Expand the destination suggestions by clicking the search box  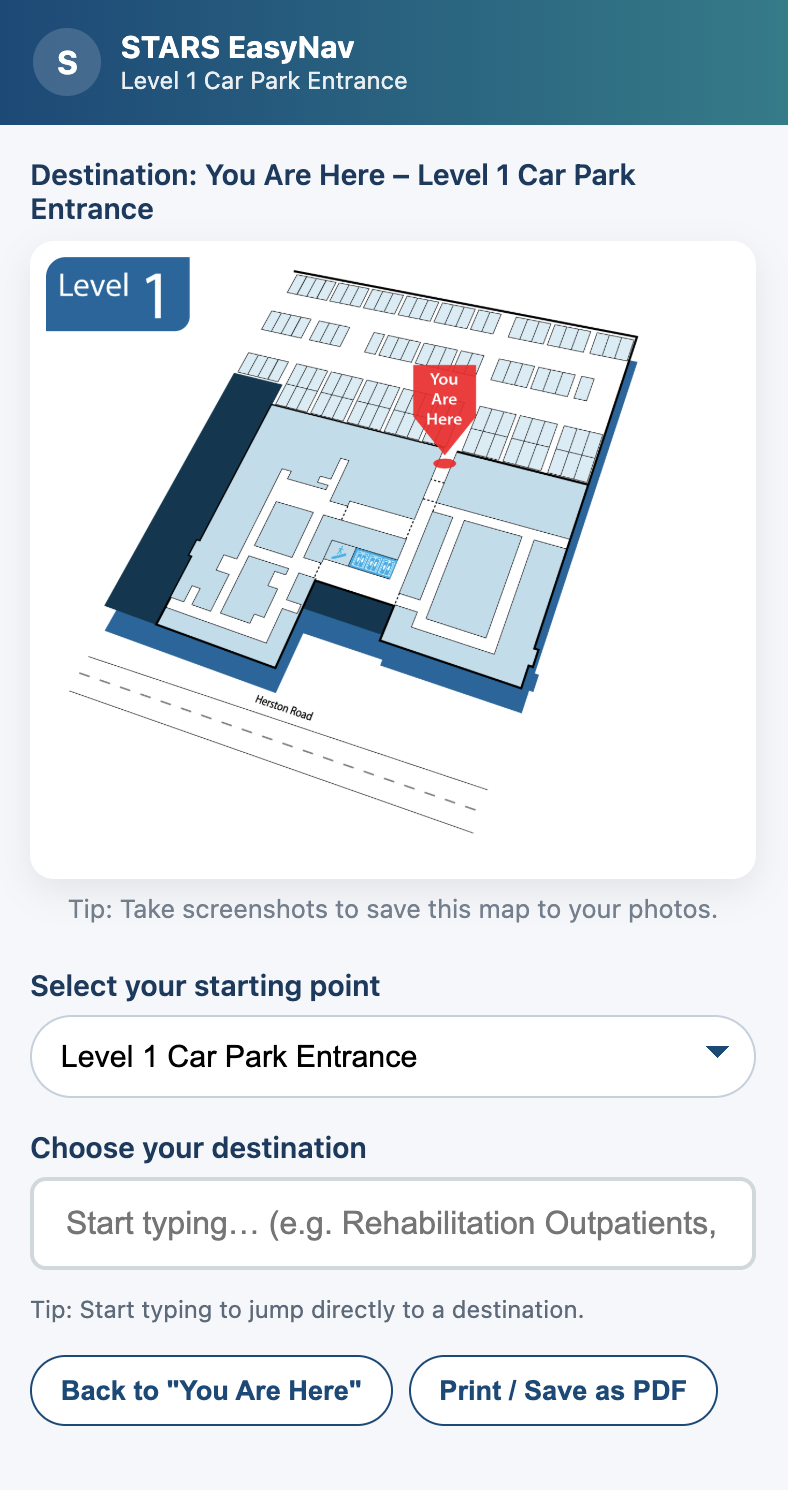(393, 1223)
